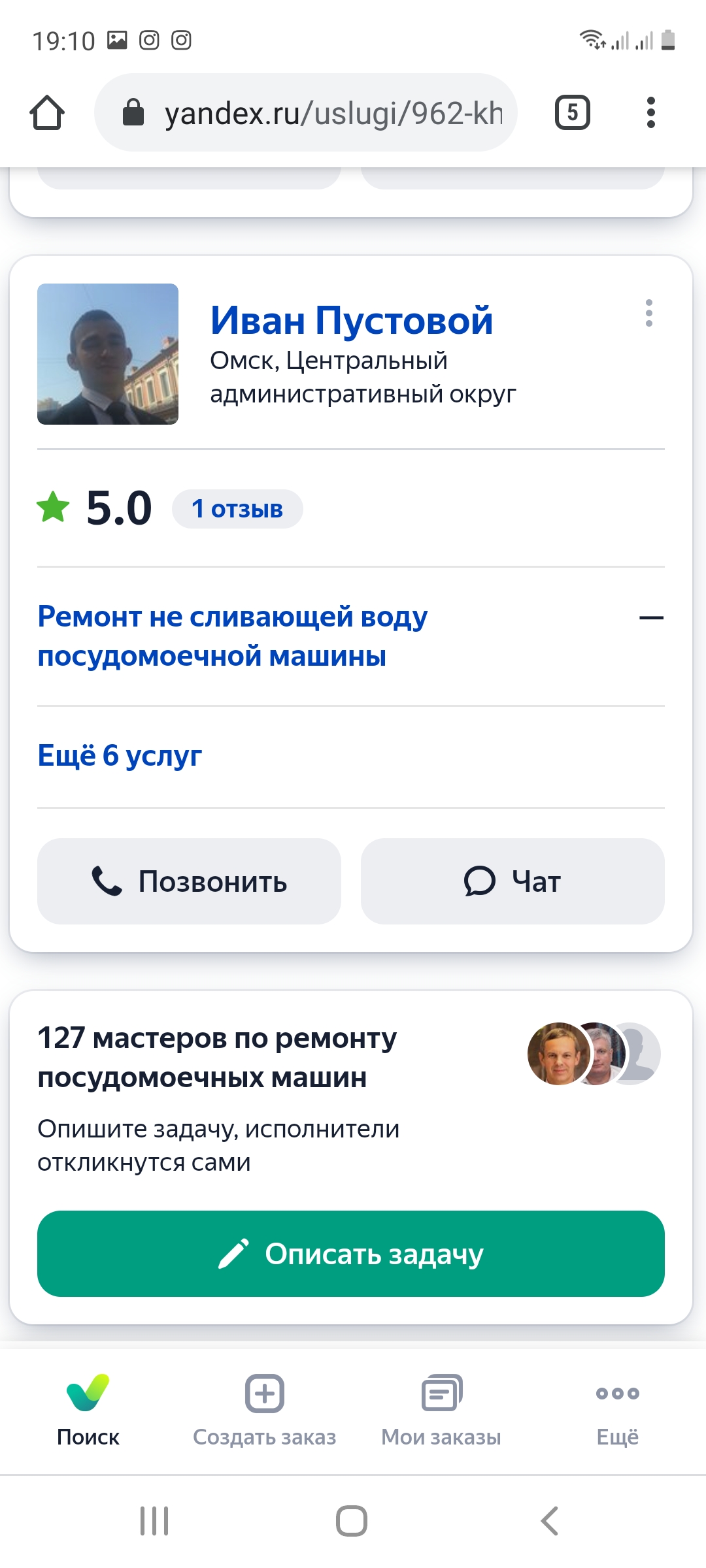The width and height of the screenshot is (706, 1568).
Task: Open options menu on Иван Пустовой card
Action: tap(648, 314)
